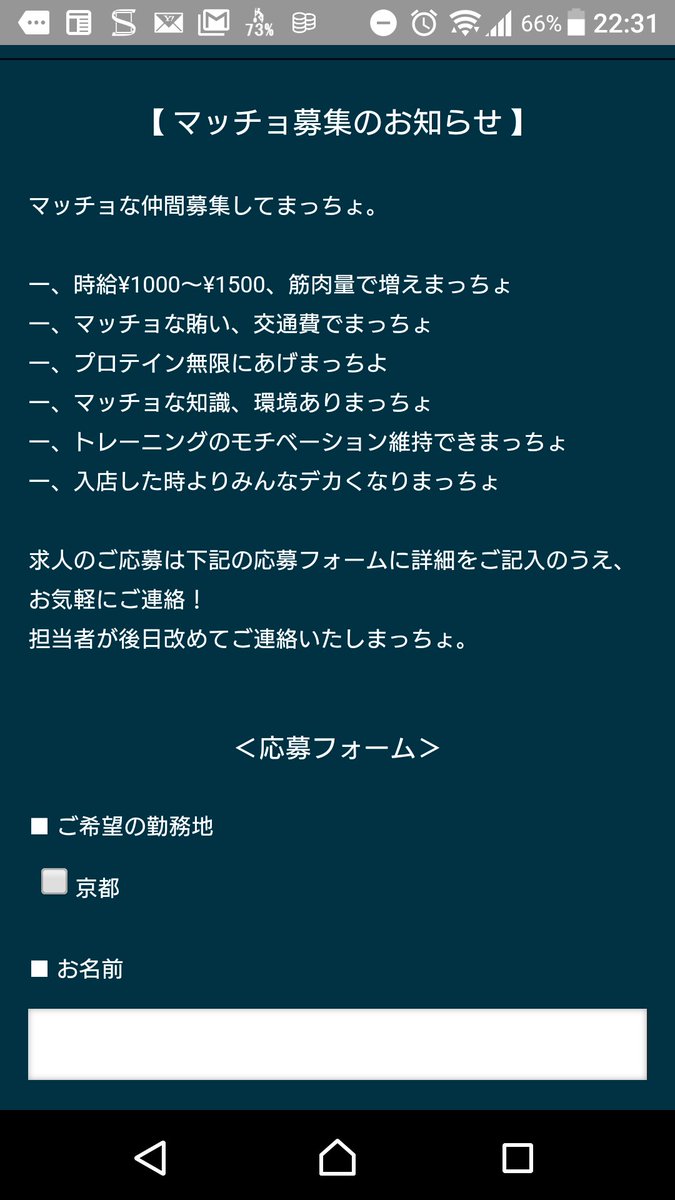Go to the home screen
Image resolution: width=675 pixels, height=1200 pixels.
(x=337, y=1158)
